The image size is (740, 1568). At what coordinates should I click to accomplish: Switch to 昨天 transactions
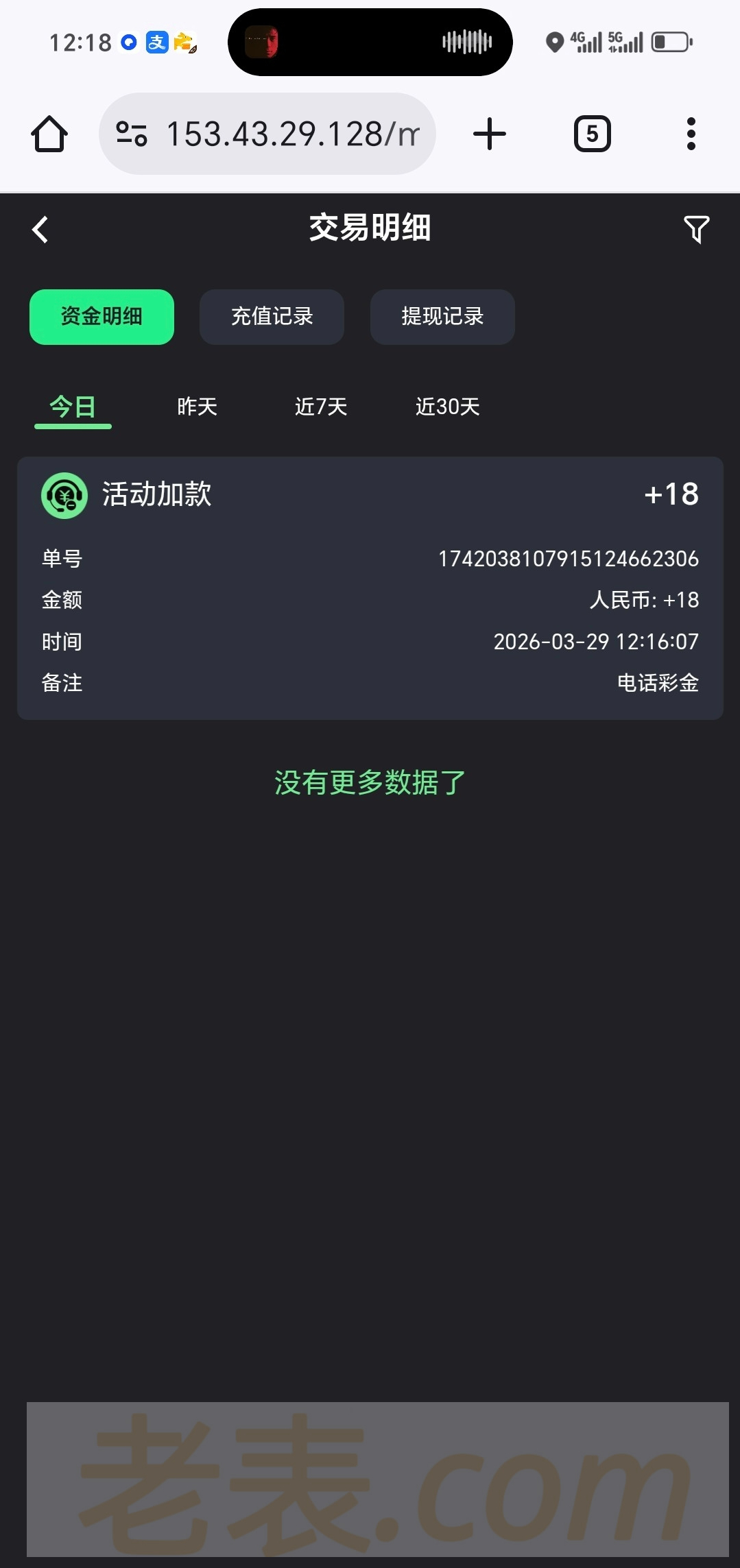197,407
